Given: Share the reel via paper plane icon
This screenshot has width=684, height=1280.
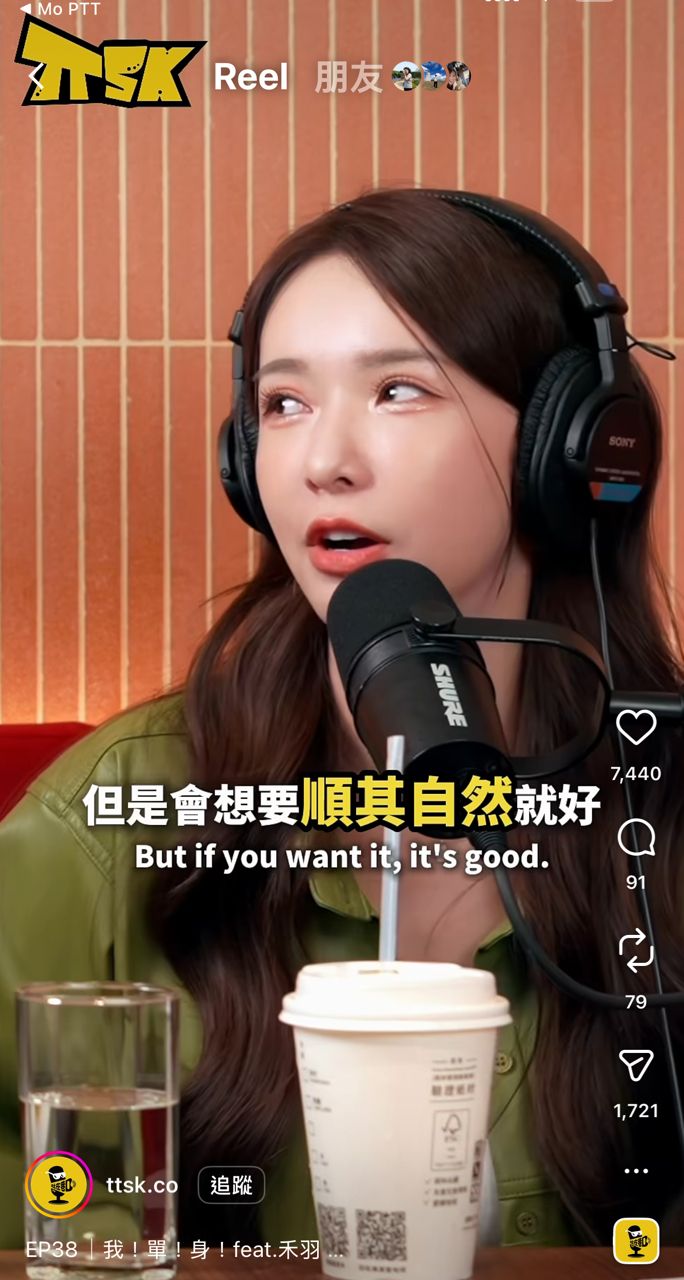Looking at the screenshot, I should (636, 1066).
